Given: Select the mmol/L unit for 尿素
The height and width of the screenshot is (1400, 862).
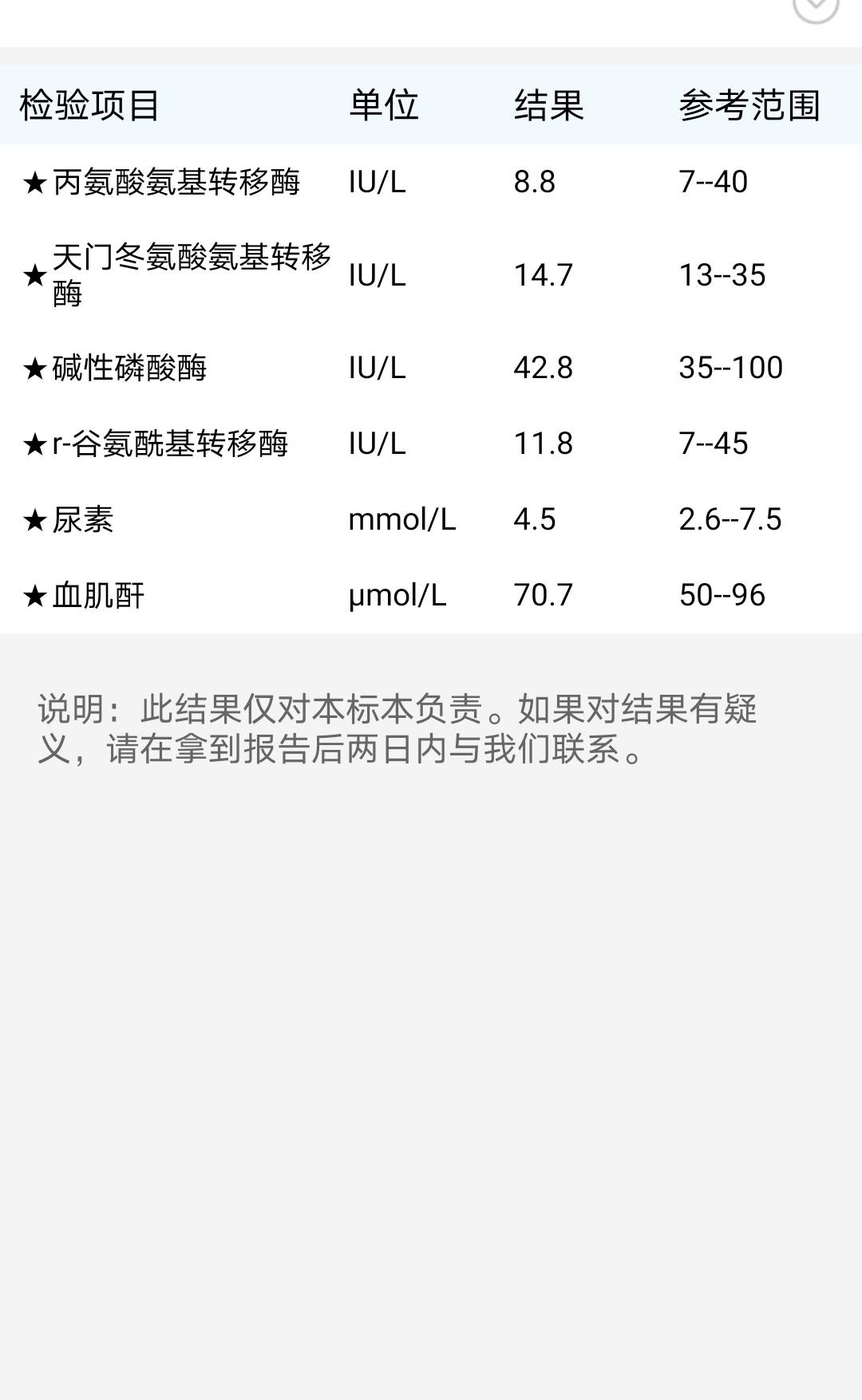Looking at the screenshot, I should [401, 519].
